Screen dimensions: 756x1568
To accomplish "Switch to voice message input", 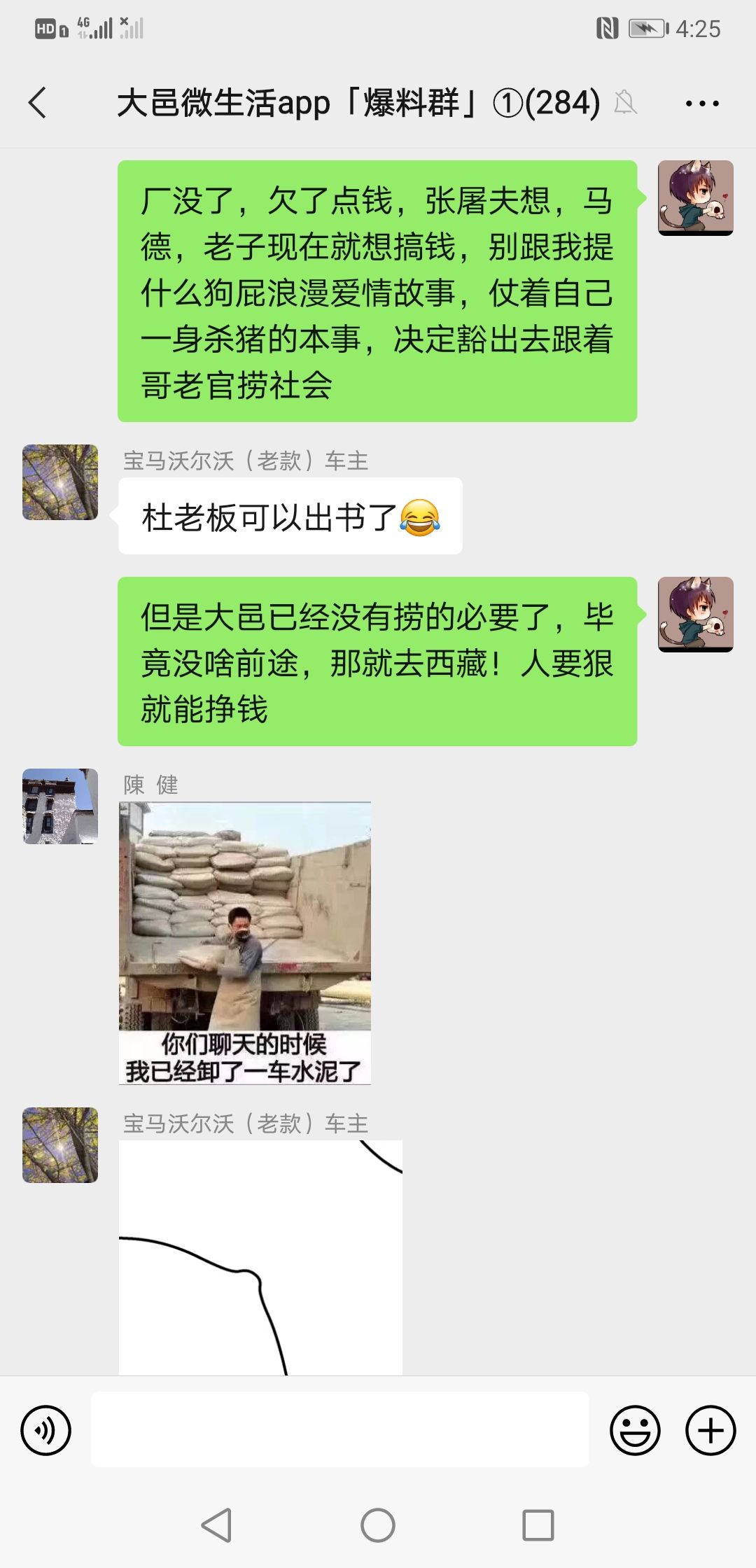I will click(46, 1430).
